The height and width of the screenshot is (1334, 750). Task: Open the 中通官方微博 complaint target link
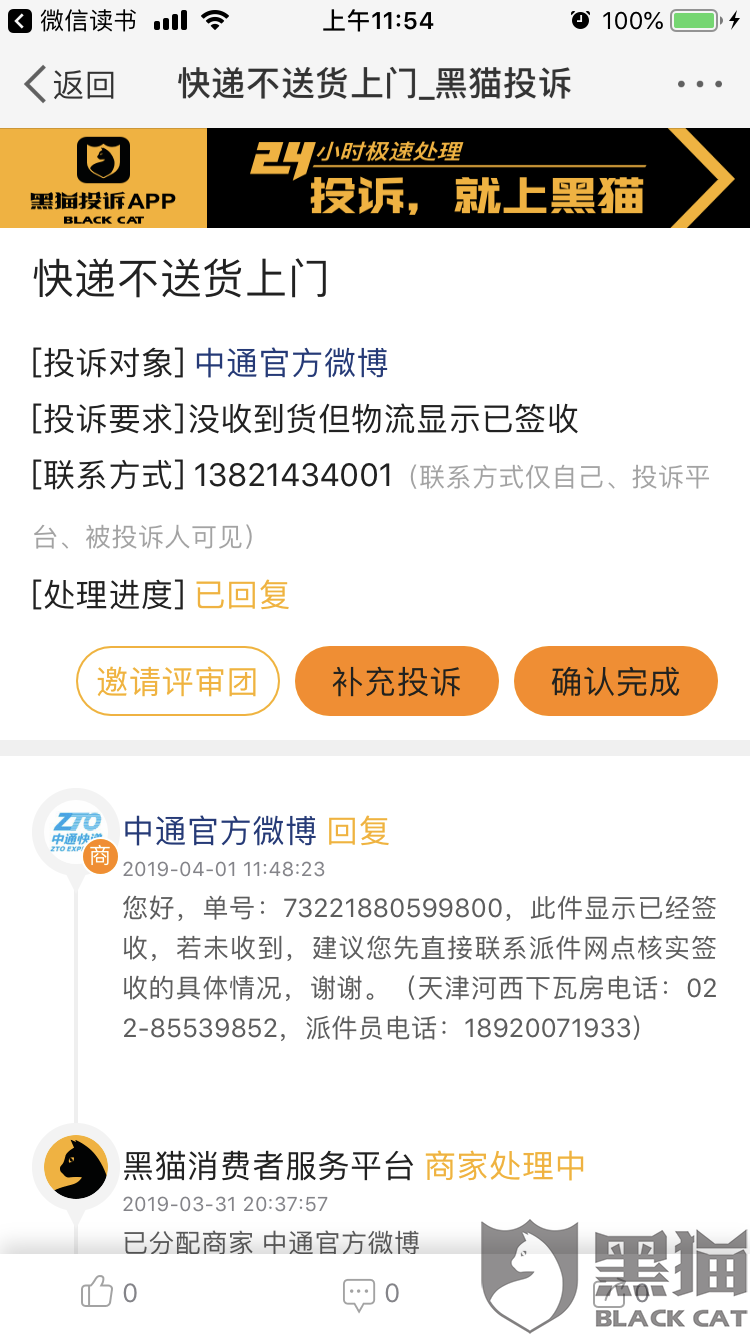(291, 362)
